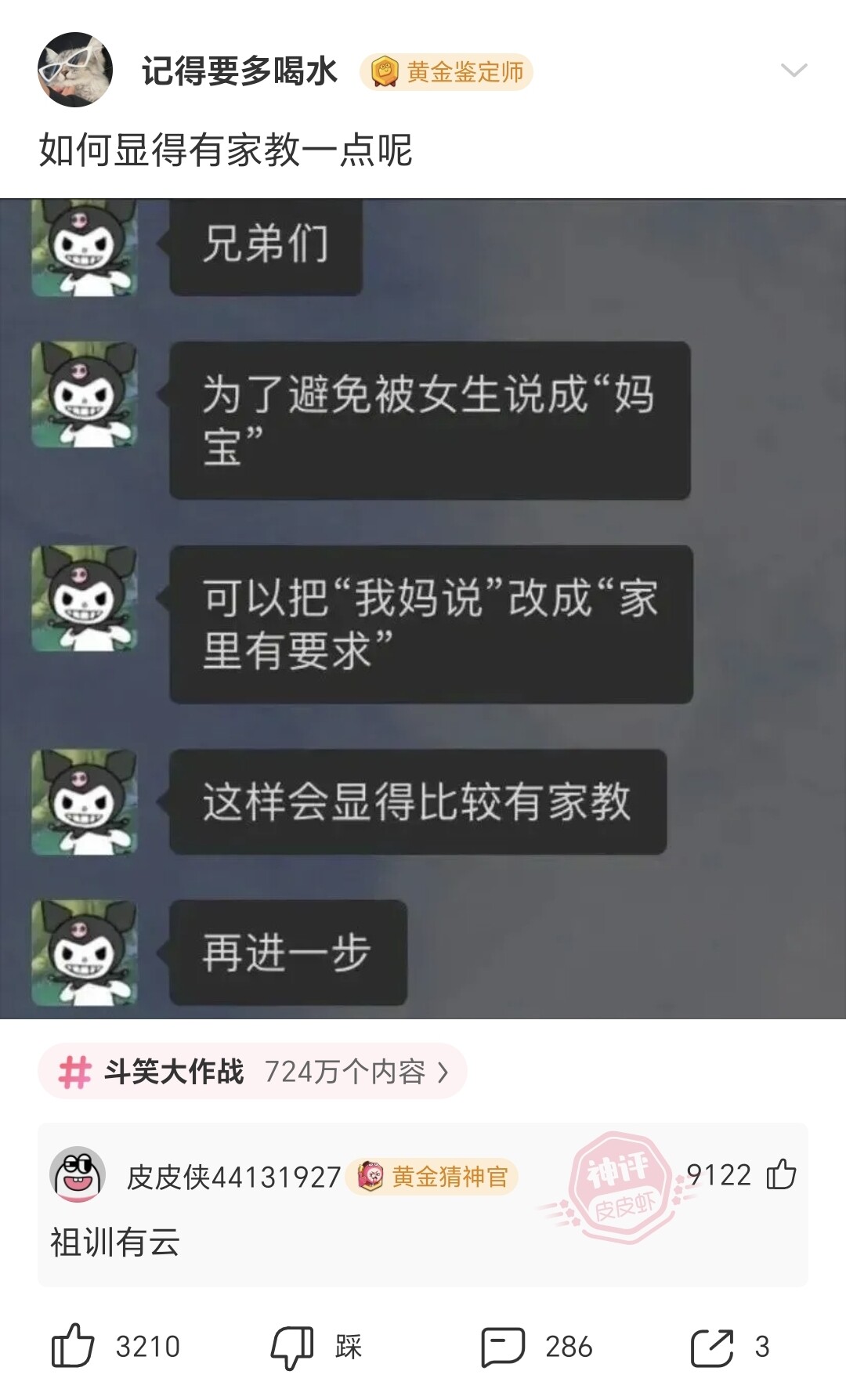Like the comment by 皮皮侠44131927
The height and width of the screenshot is (1400, 846).
(x=781, y=1174)
